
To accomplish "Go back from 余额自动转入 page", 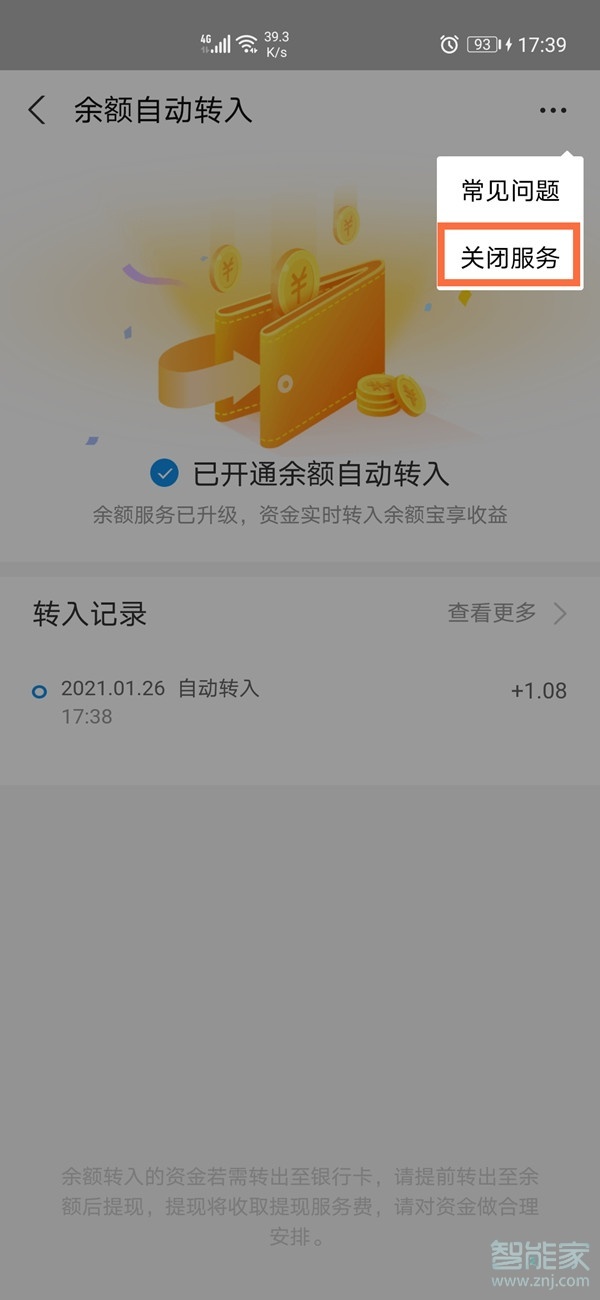I will coord(37,110).
